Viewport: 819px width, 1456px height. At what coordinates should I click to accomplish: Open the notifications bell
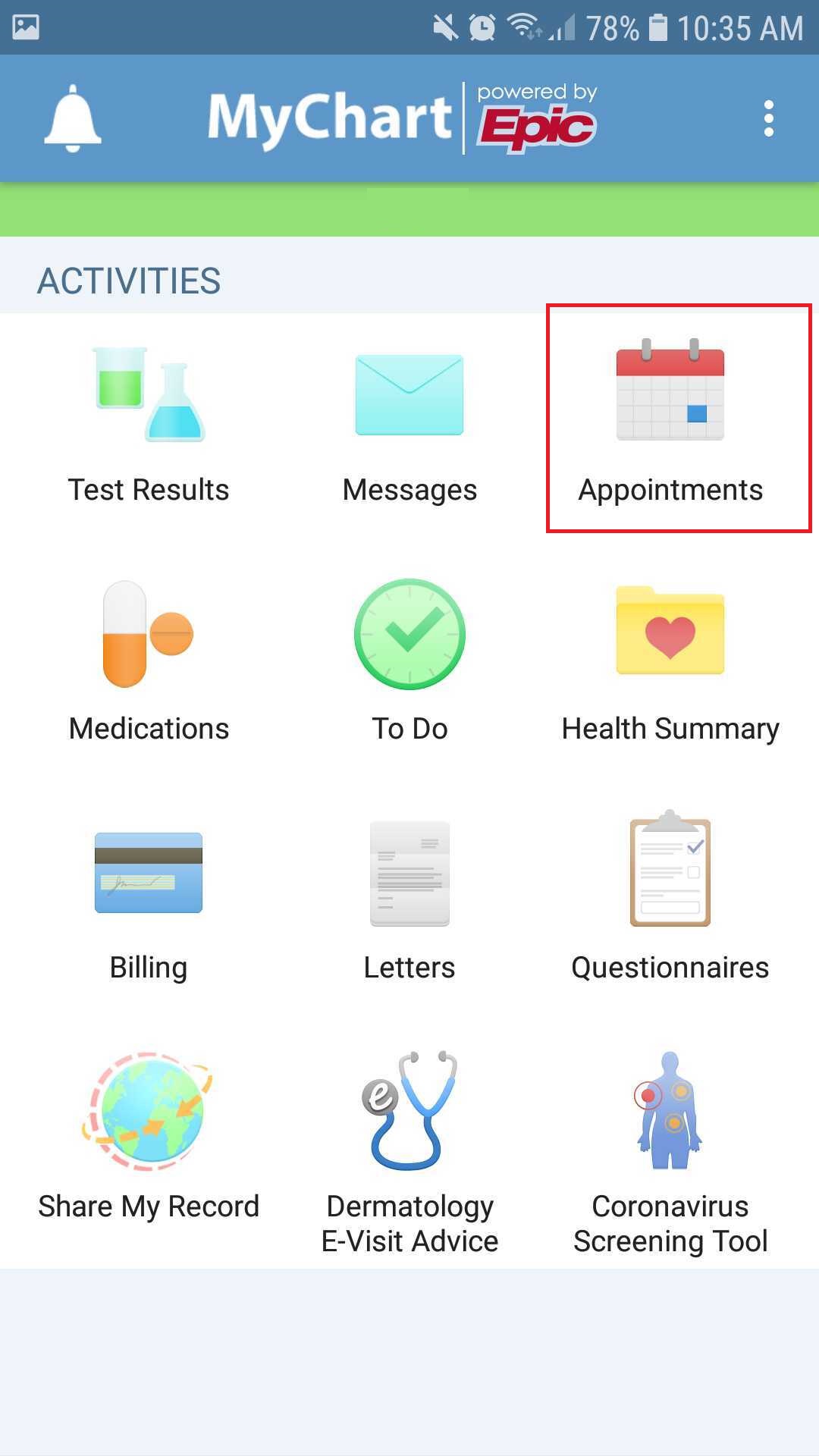pyautogui.click(x=73, y=119)
